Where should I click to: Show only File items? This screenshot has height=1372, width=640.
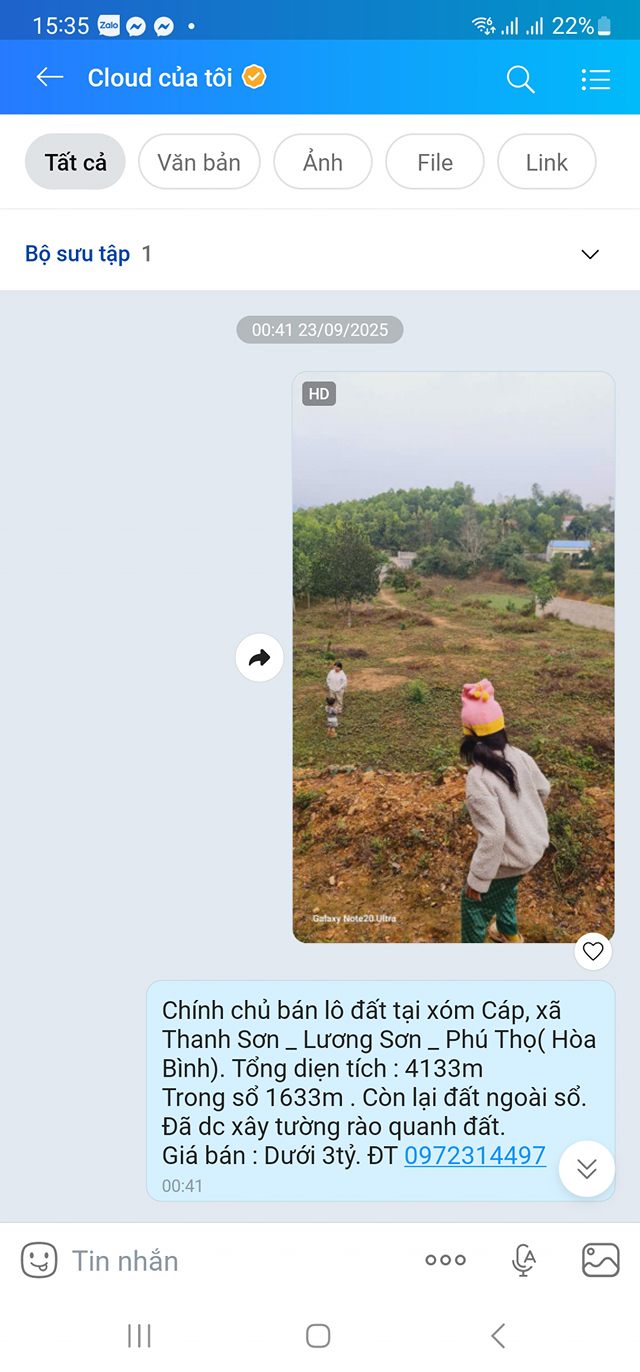pyautogui.click(x=435, y=162)
